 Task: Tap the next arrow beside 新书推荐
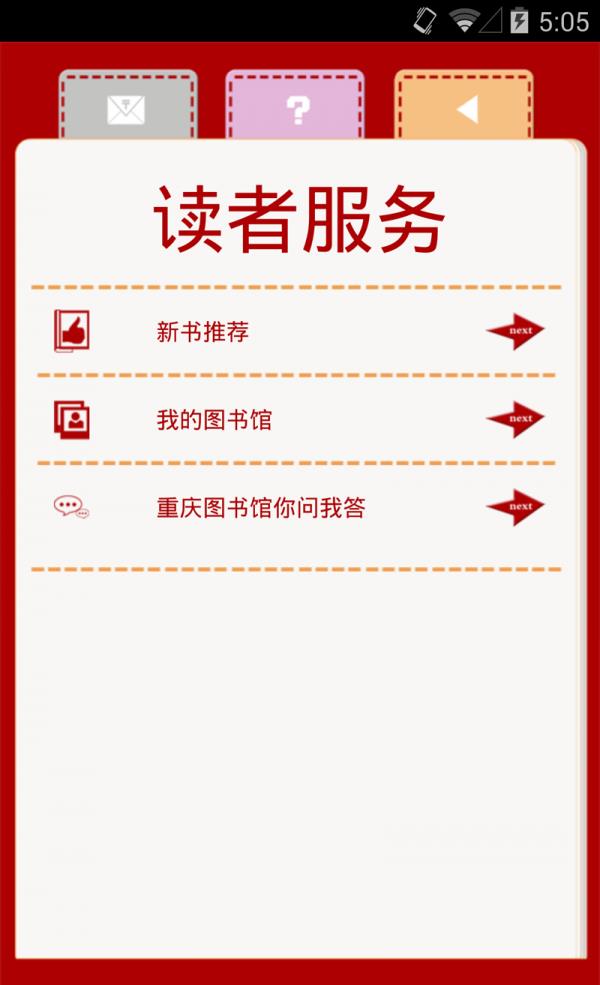tap(516, 331)
